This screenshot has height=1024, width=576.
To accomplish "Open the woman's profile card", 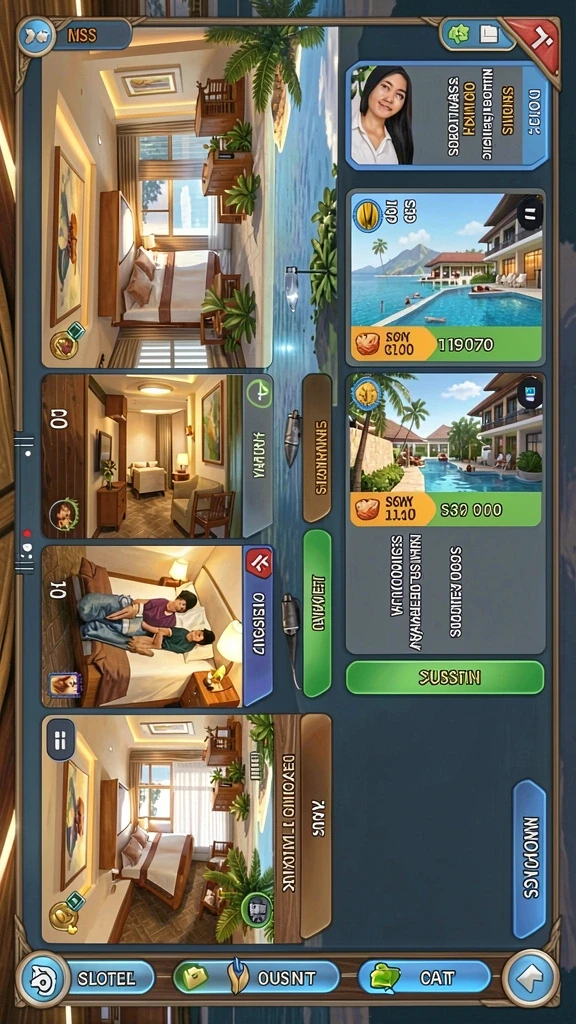I will (x=448, y=116).
